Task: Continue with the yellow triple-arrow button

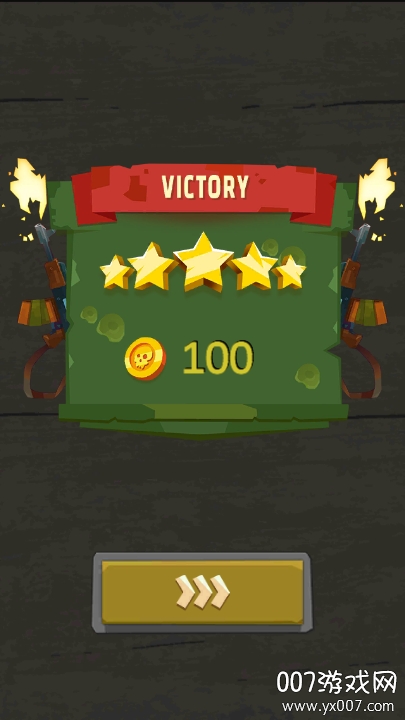Action: pos(202,592)
